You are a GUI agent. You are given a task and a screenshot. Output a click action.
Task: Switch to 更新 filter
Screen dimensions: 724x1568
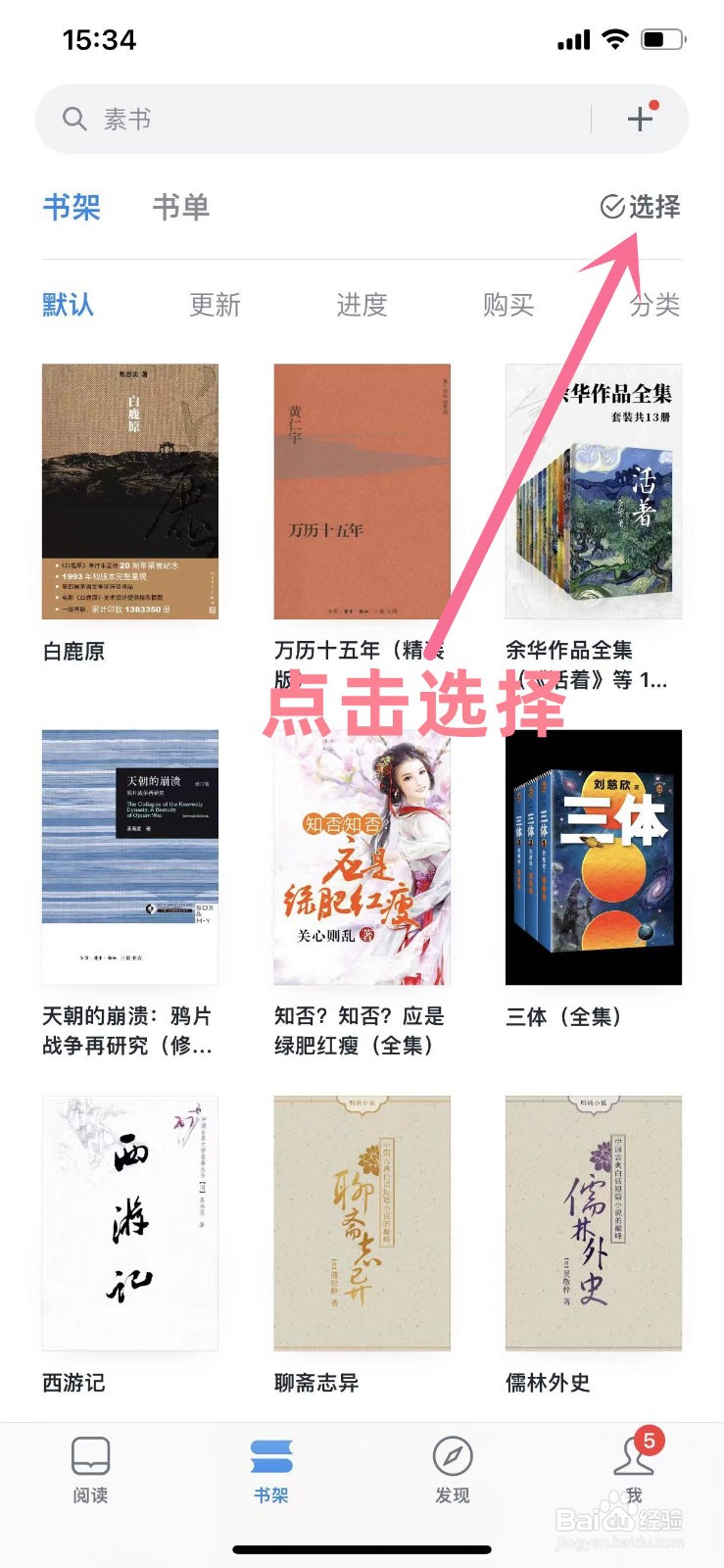215,305
